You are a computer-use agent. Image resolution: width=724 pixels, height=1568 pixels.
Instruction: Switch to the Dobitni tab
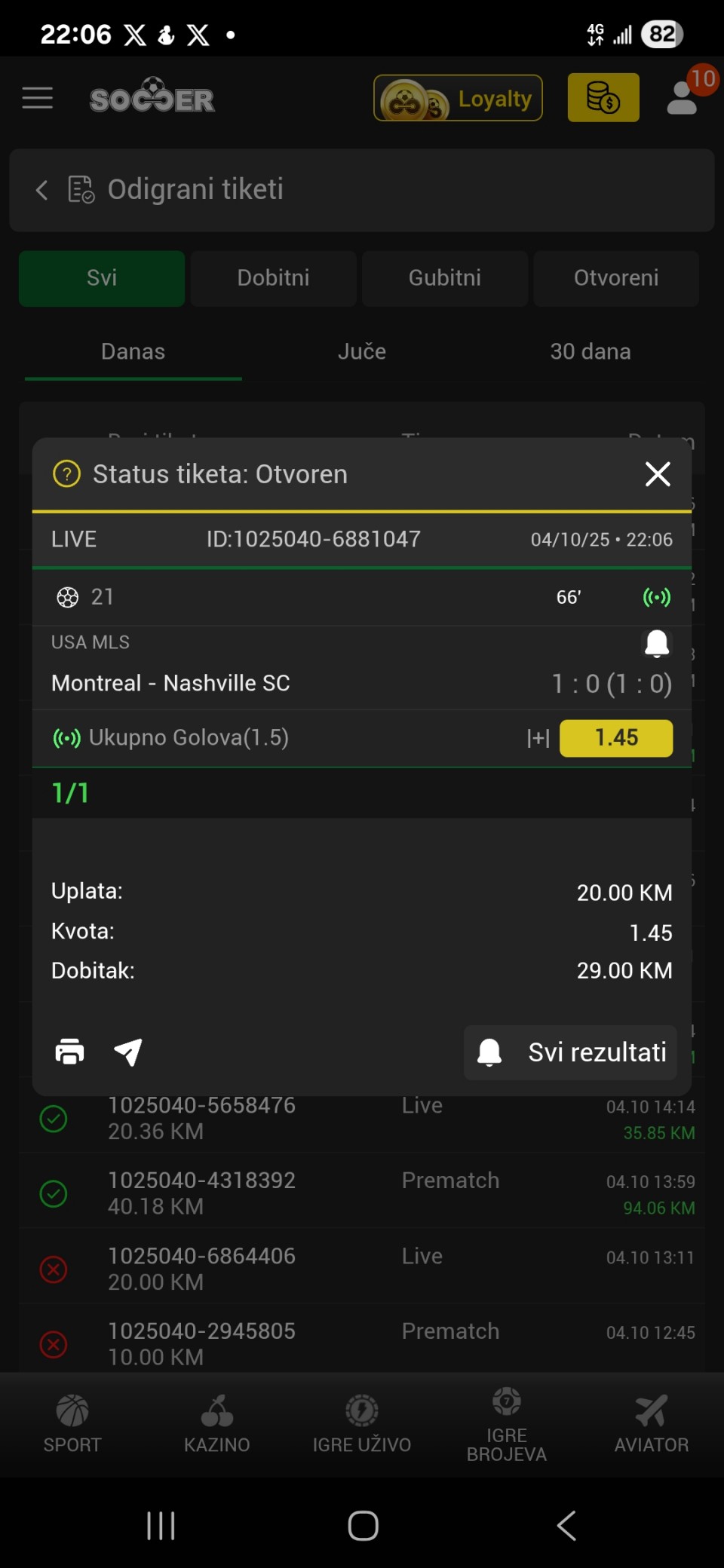point(273,278)
